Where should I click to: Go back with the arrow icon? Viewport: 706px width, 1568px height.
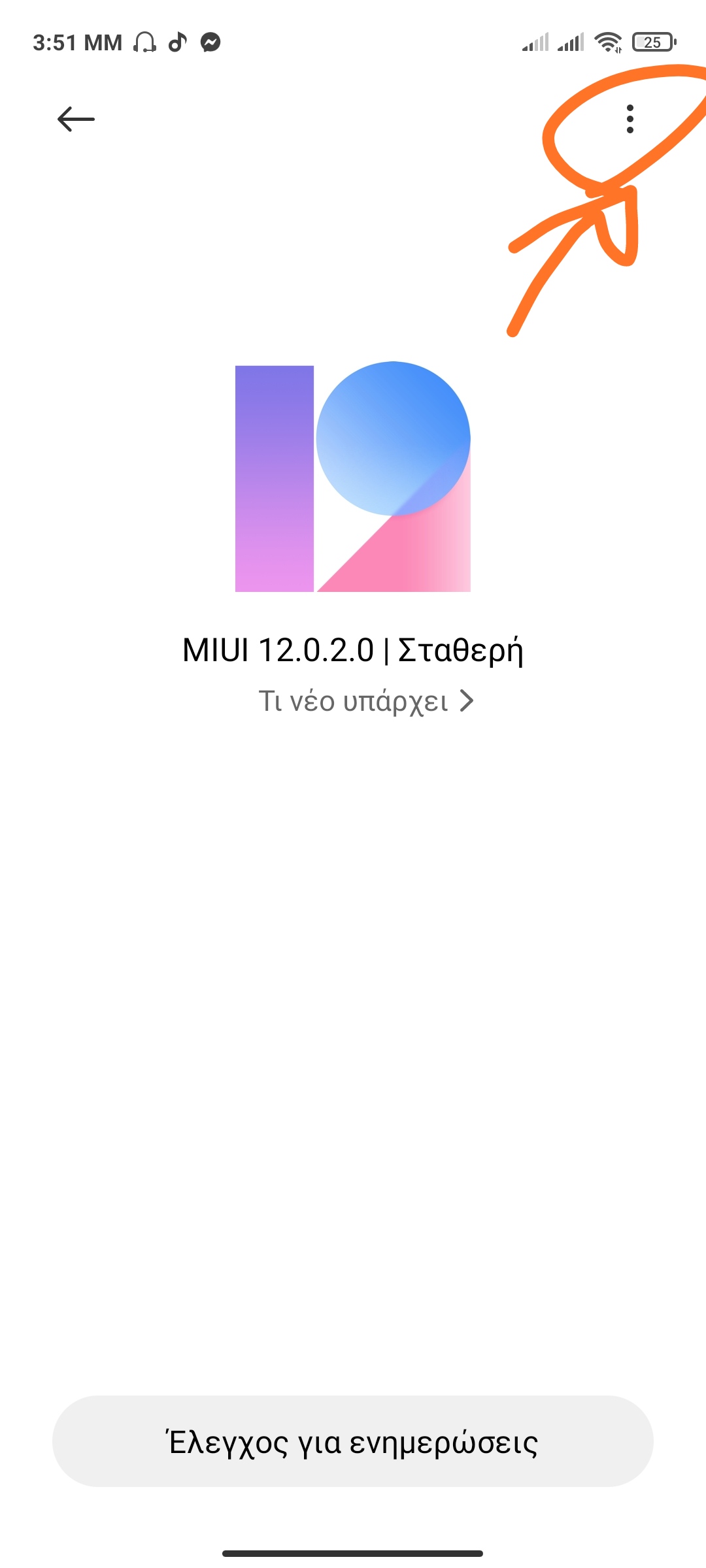[x=76, y=119]
